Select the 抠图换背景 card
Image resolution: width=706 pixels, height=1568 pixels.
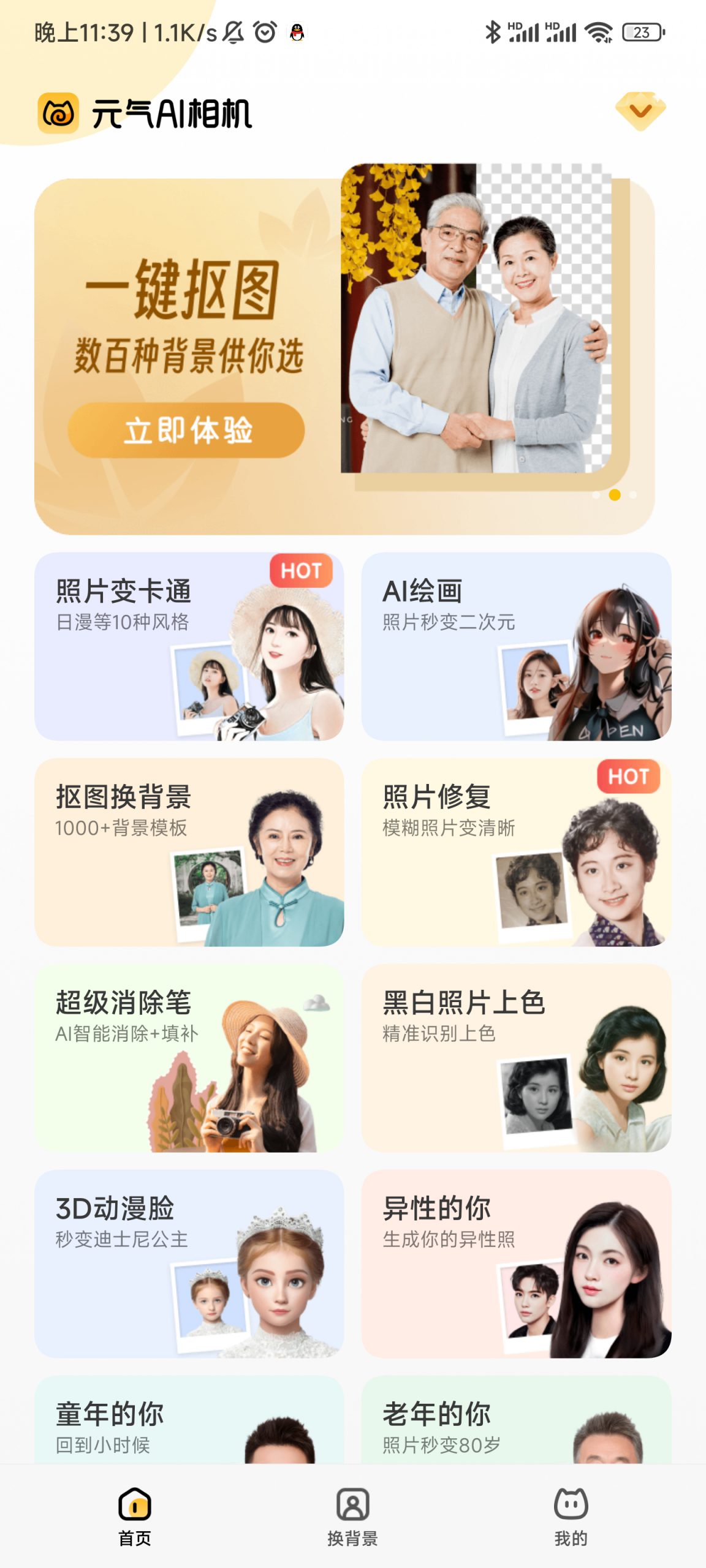point(189,852)
